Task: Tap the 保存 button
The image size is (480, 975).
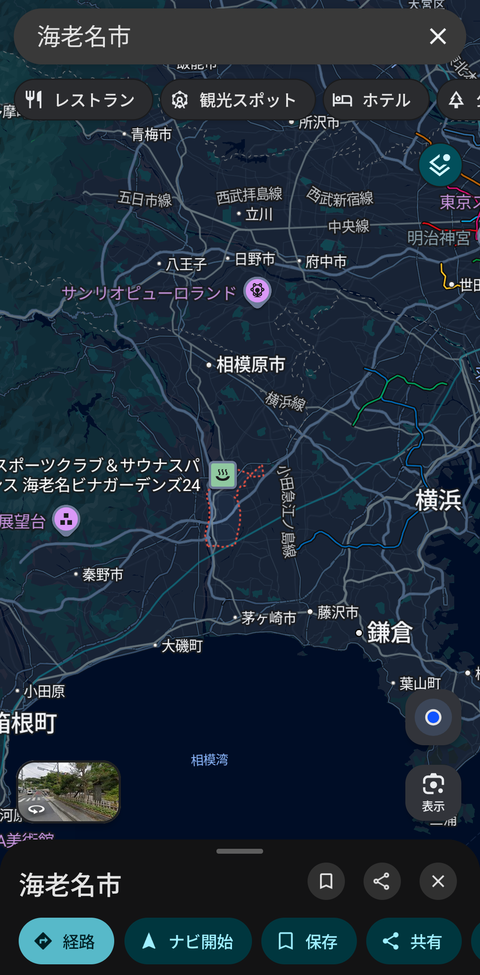Action: [308, 941]
